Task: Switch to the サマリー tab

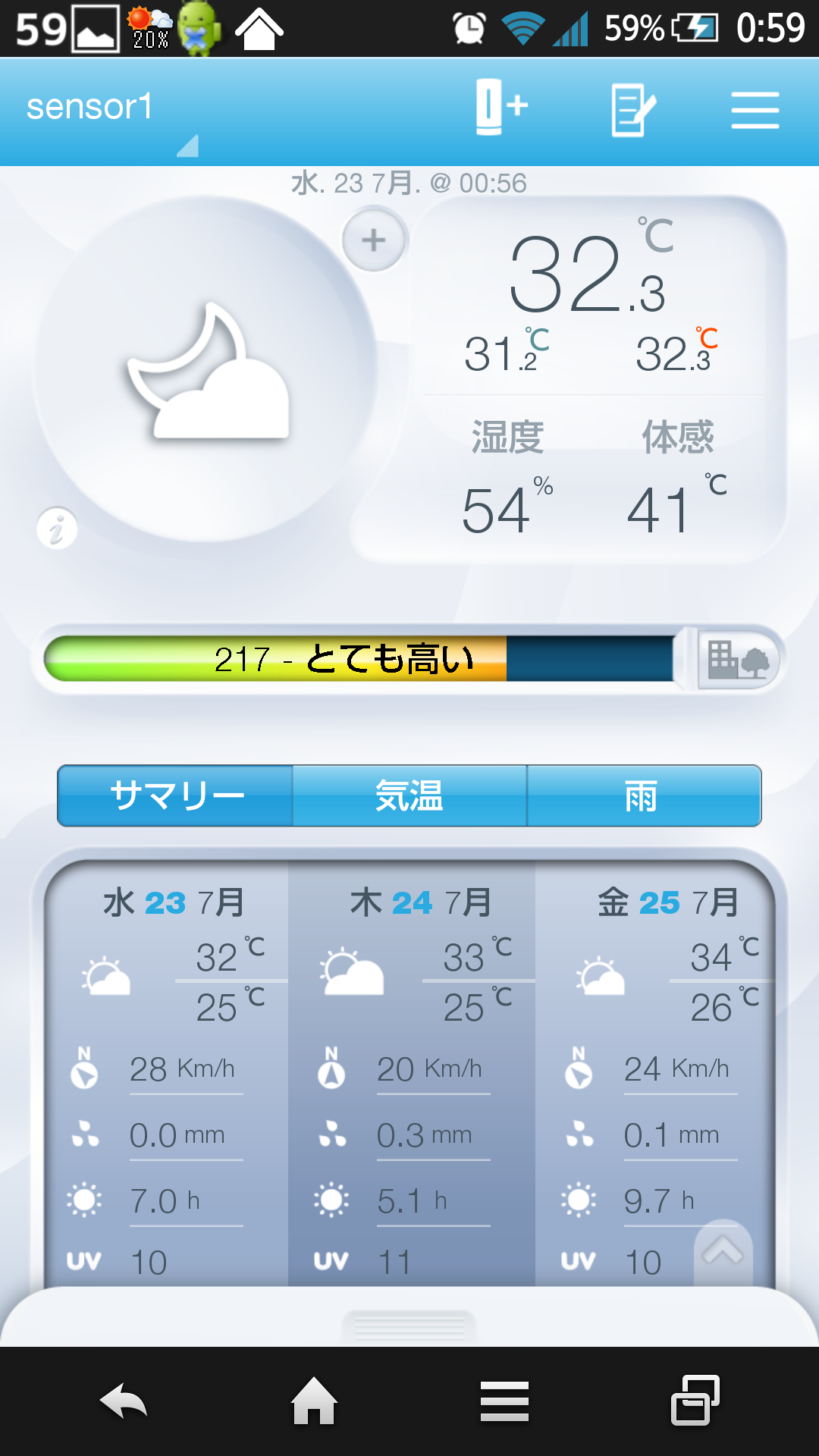Action: tap(175, 795)
